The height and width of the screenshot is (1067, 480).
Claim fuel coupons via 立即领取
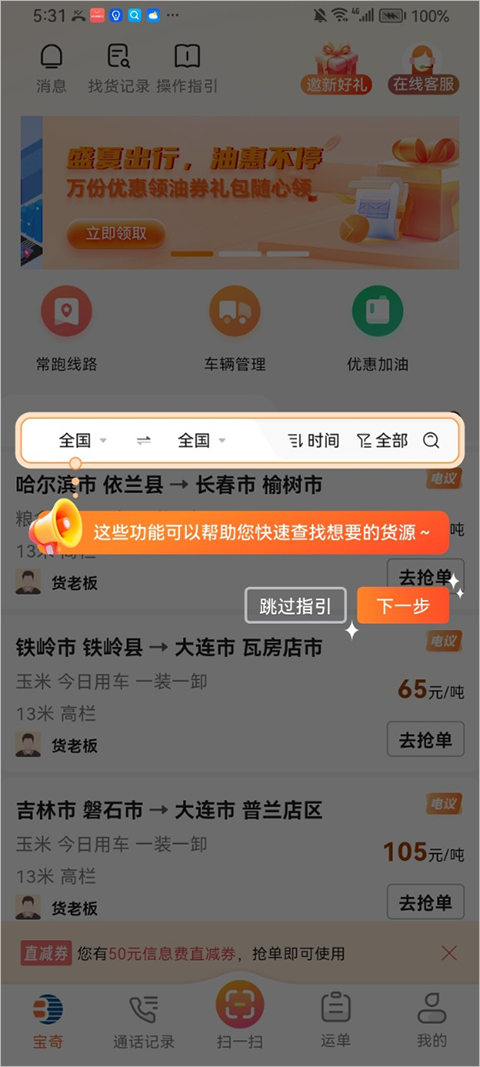(x=116, y=233)
